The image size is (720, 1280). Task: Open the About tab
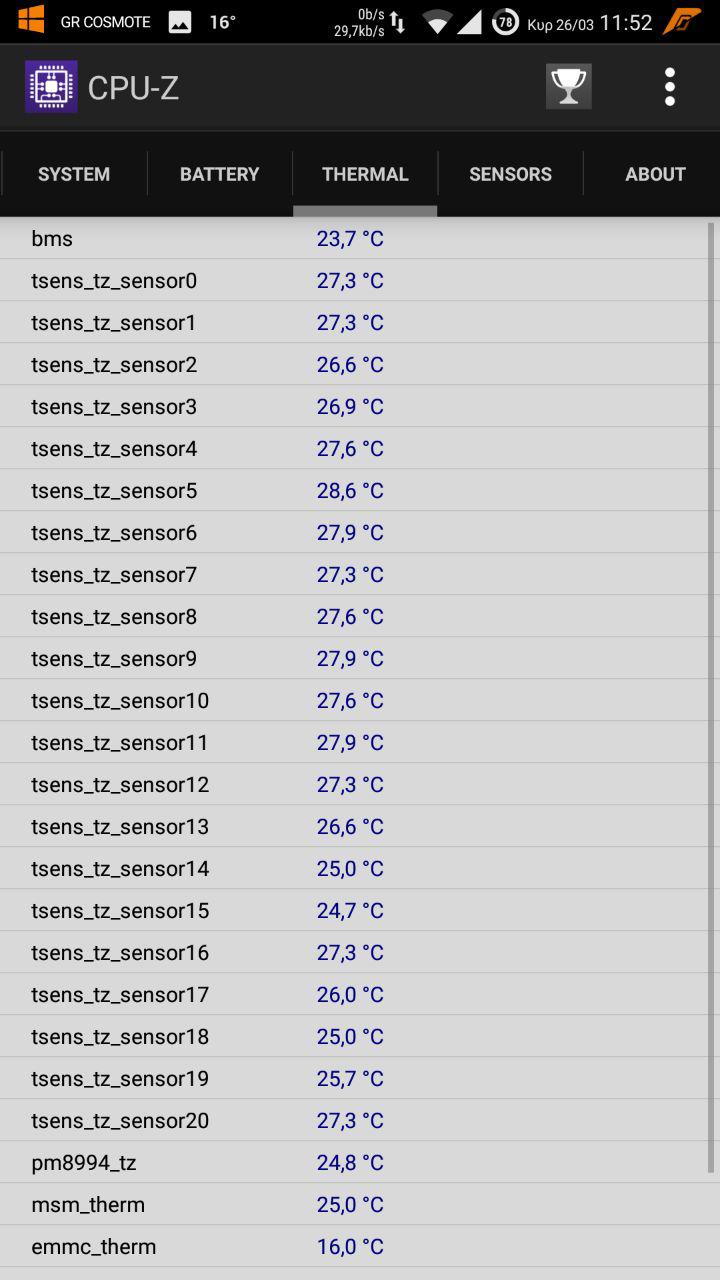coord(655,174)
